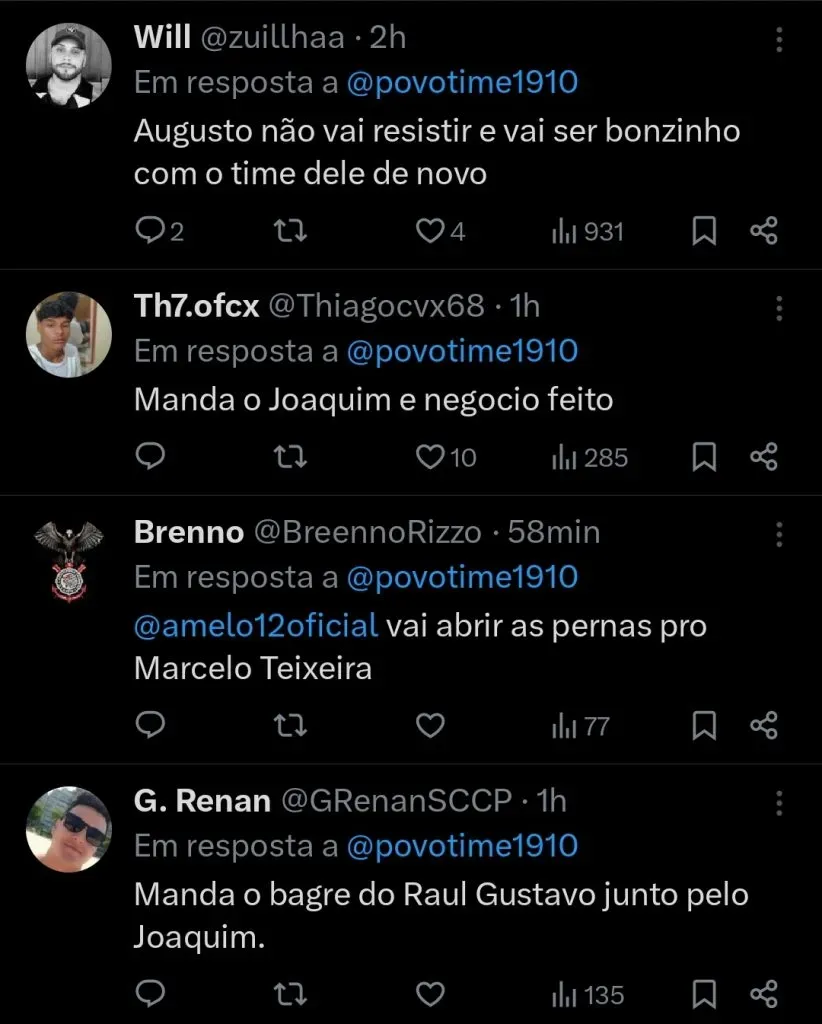This screenshot has height=1024, width=822.
Task: Open the reply box on Brenno's tweet
Action: 150,726
